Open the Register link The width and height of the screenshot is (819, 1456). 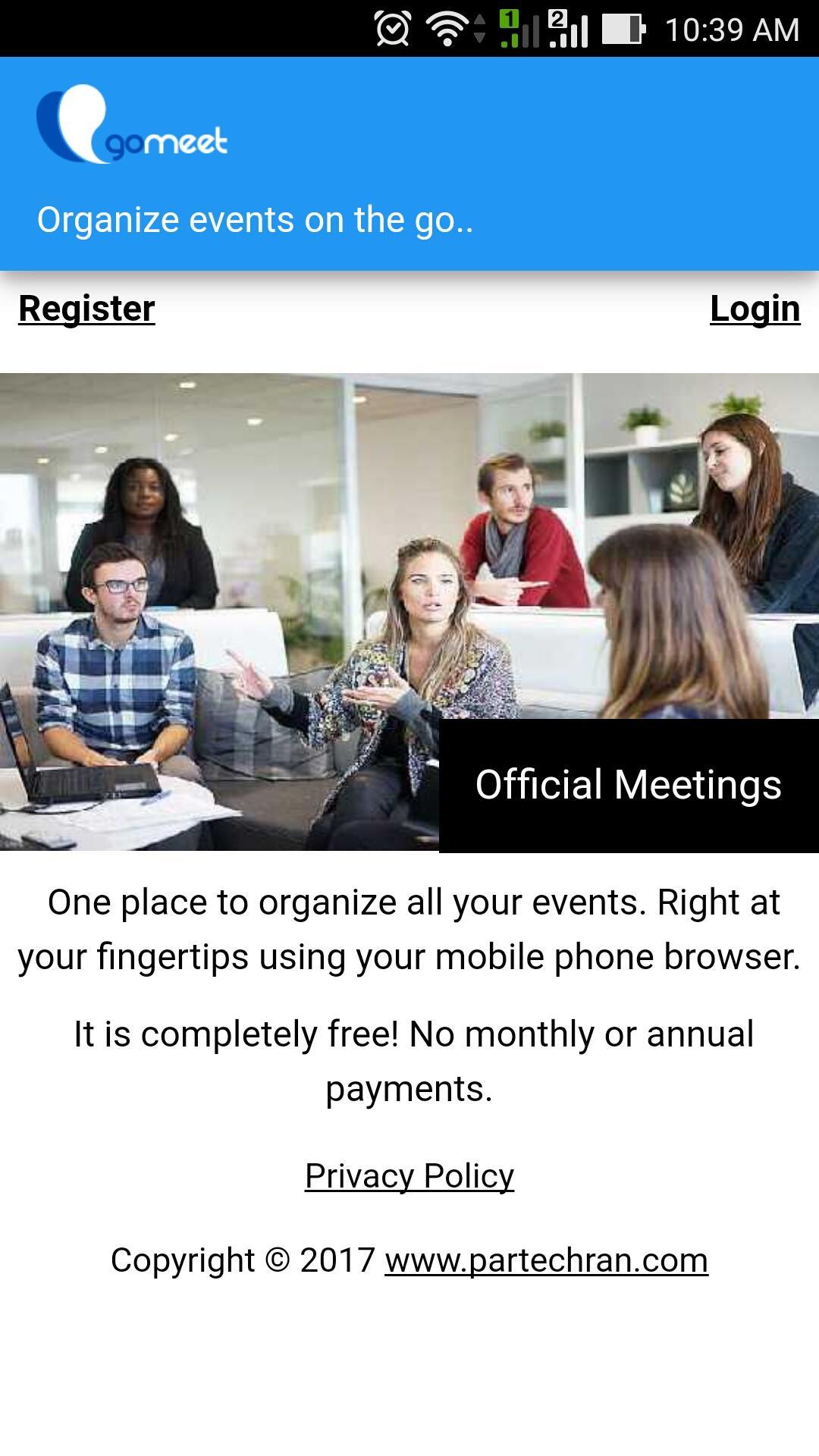click(x=86, y=309)
